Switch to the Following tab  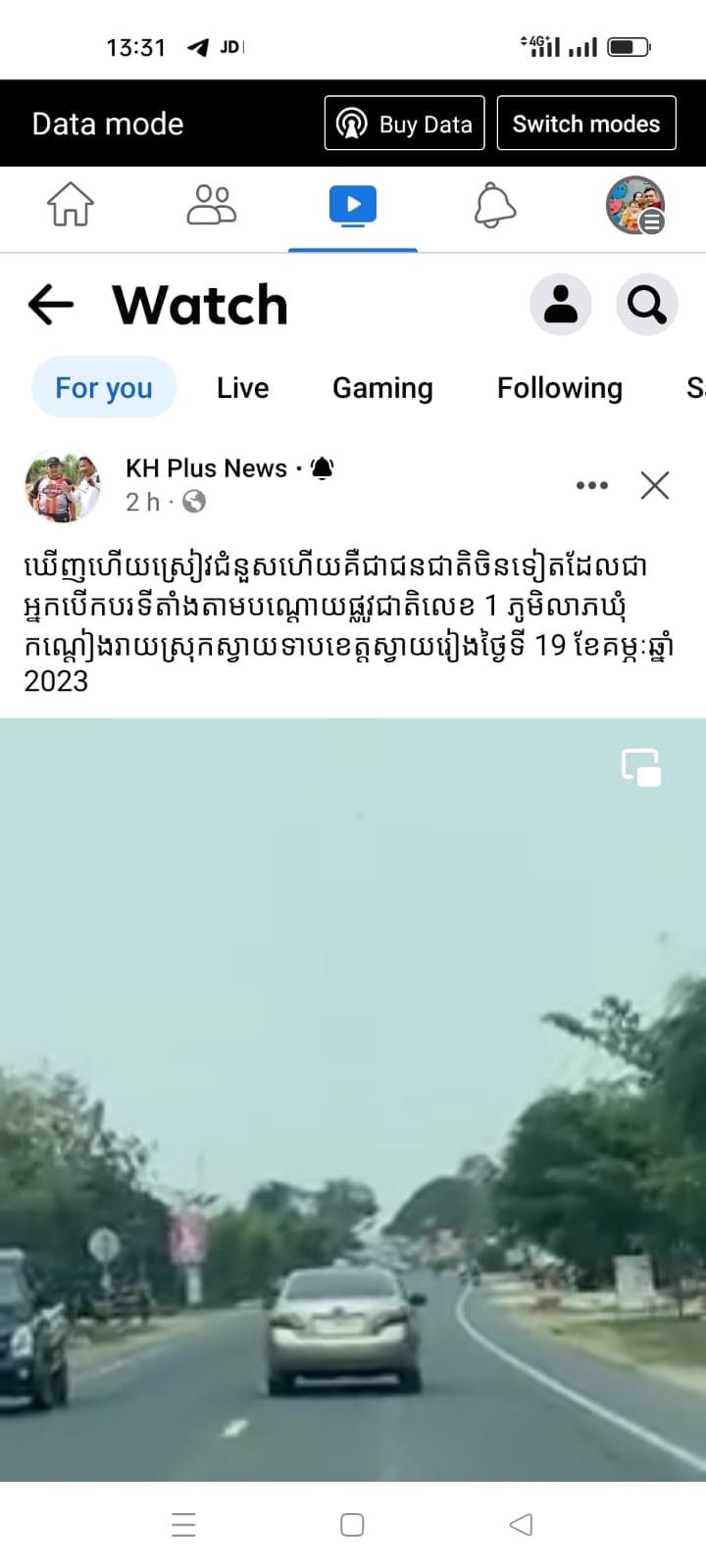click(559, 388)
